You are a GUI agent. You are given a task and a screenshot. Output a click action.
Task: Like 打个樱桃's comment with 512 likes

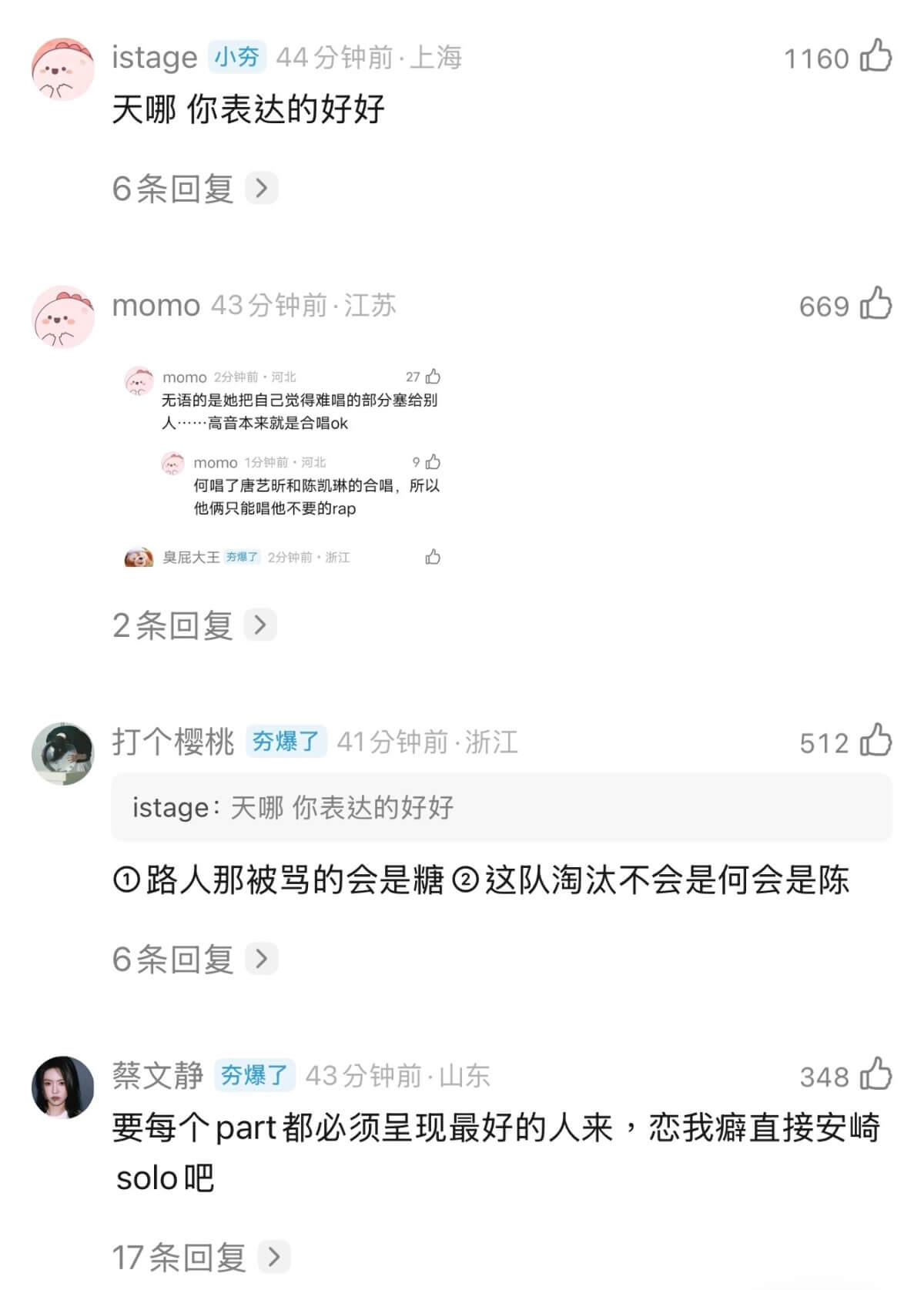click(x=875, y=742)
